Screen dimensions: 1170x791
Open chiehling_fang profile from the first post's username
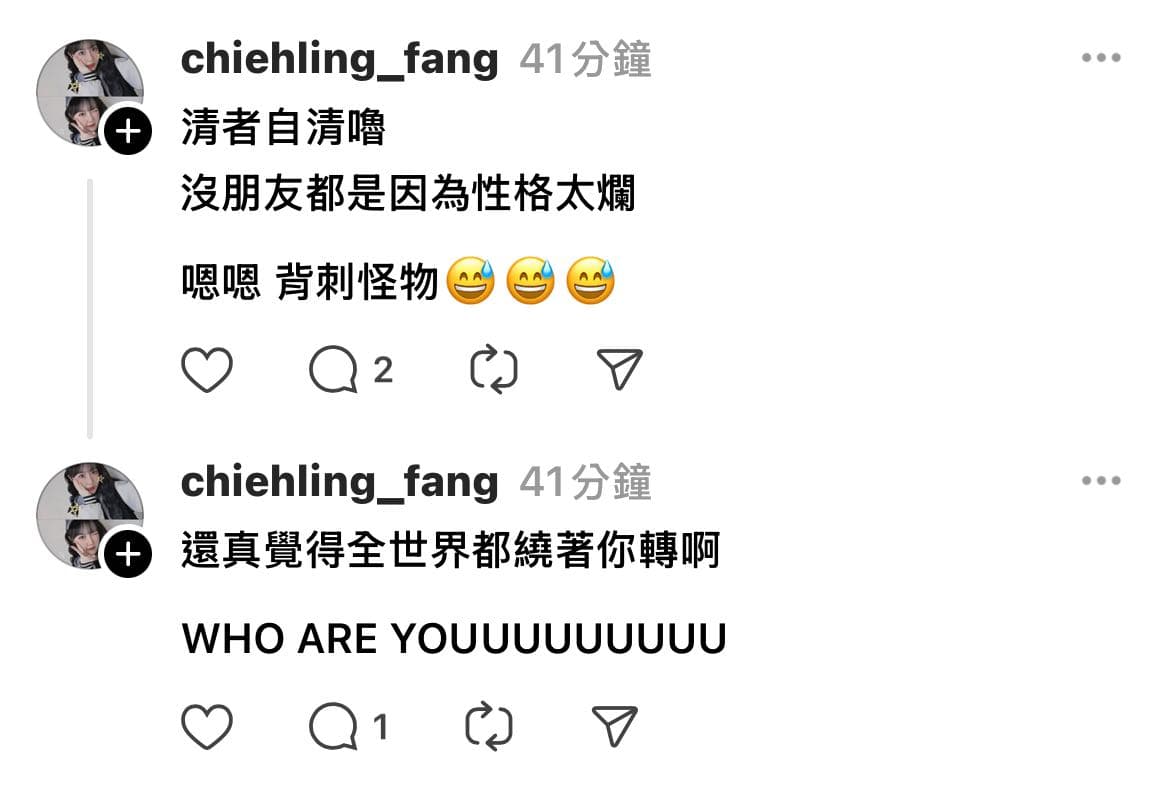[339, 60]
